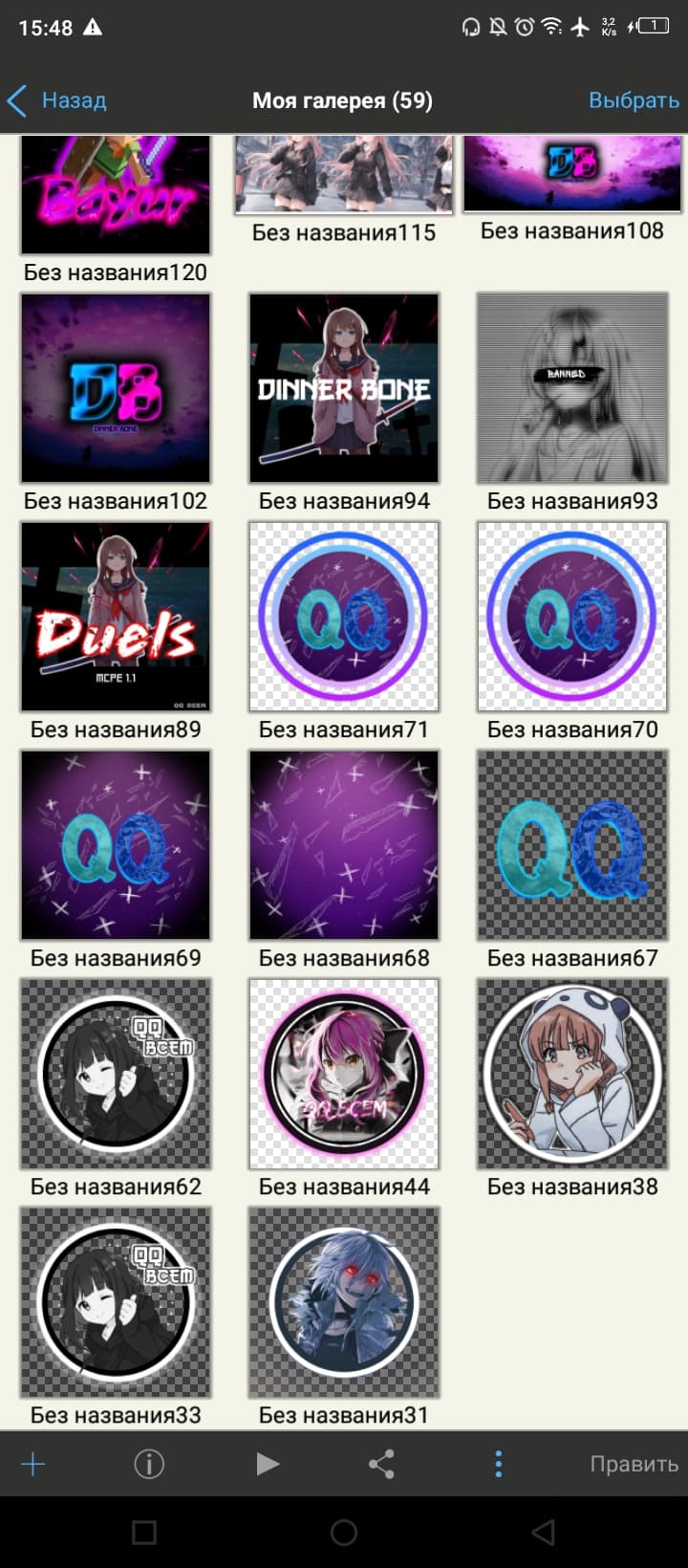This screenshot has height=1568, width=688.
Task: Share the selected artwork
Action: (x=382, y=1464)
